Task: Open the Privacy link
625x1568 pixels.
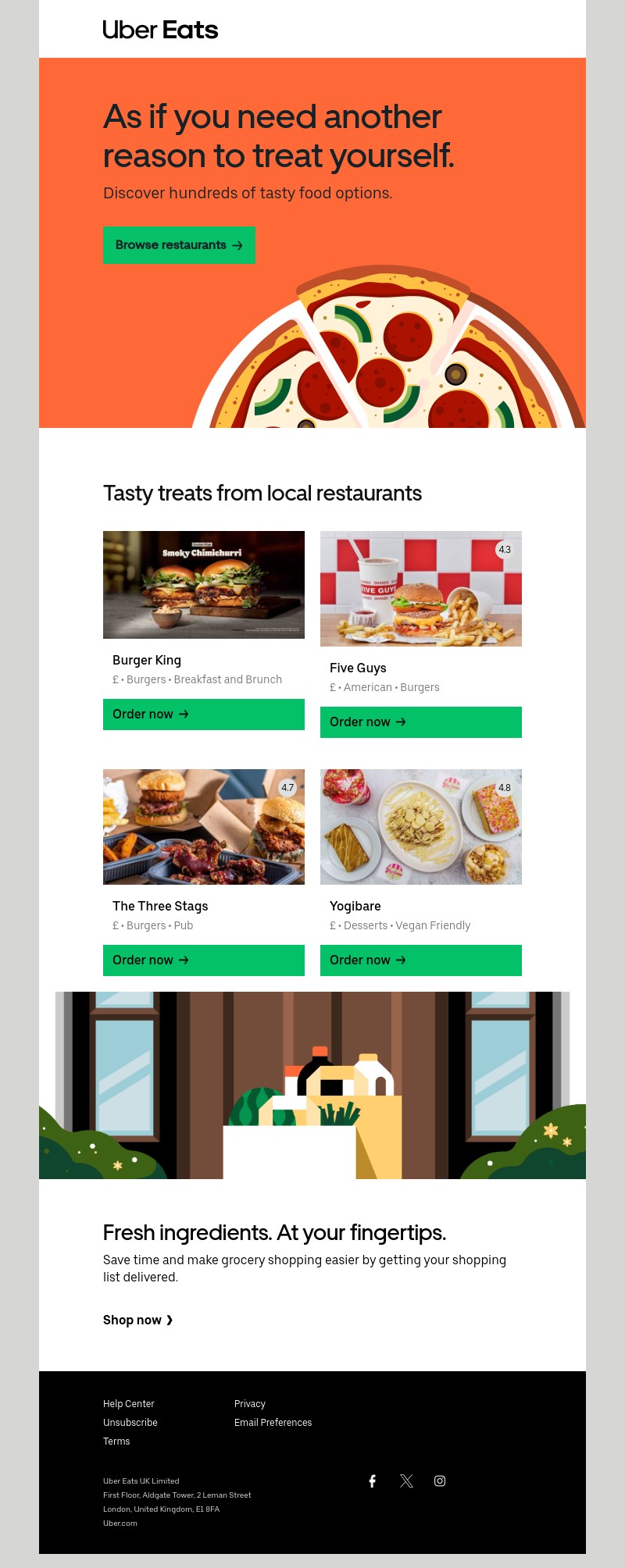Action: pyautogui.click(x=250, y=1404)
